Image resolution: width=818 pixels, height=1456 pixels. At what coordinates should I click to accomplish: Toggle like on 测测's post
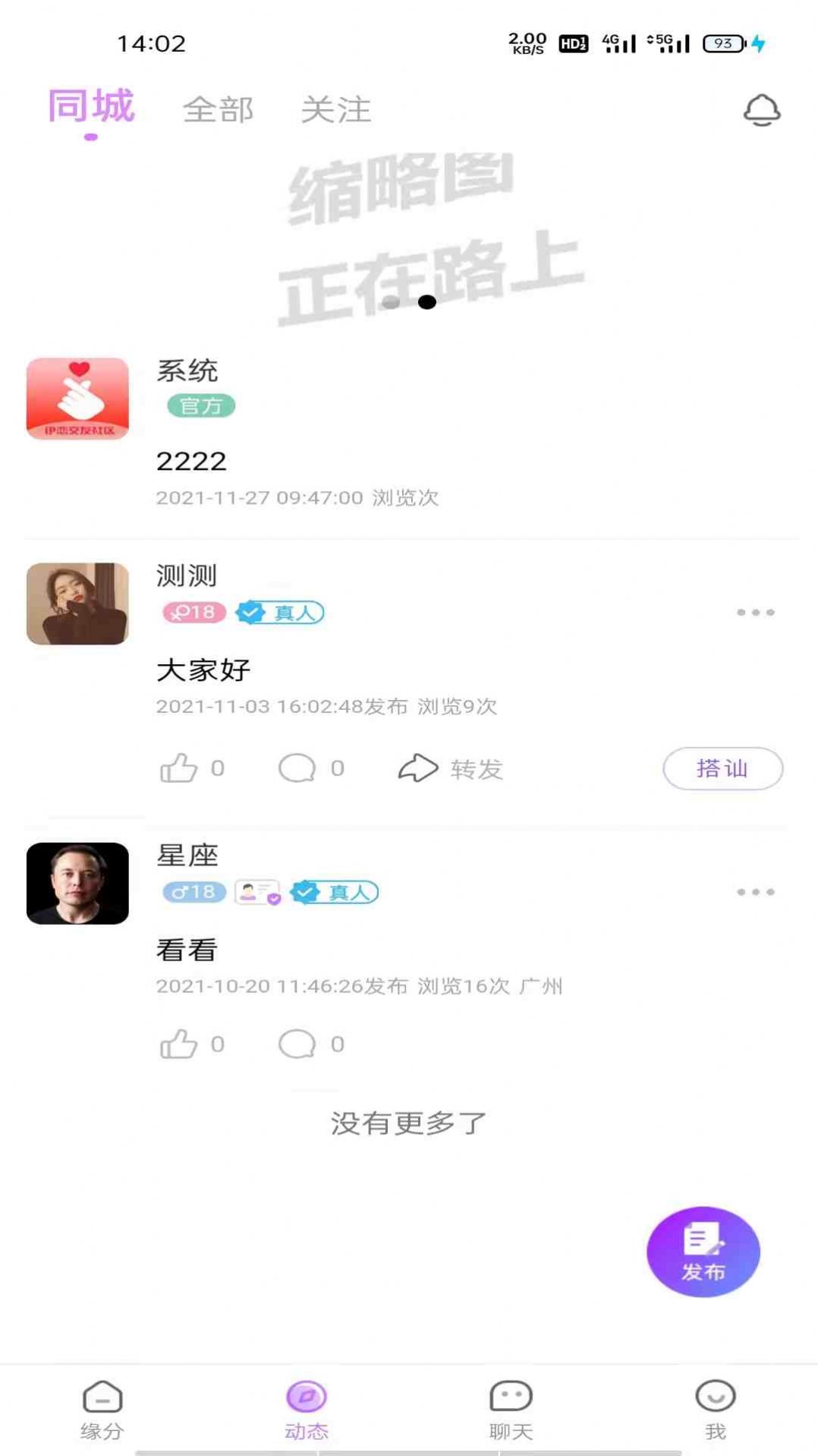coord(181,768)
